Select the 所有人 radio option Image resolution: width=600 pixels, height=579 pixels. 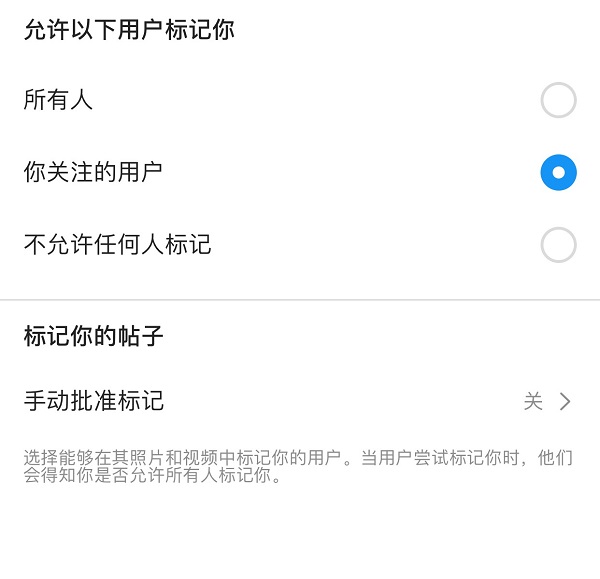[558, 100]
